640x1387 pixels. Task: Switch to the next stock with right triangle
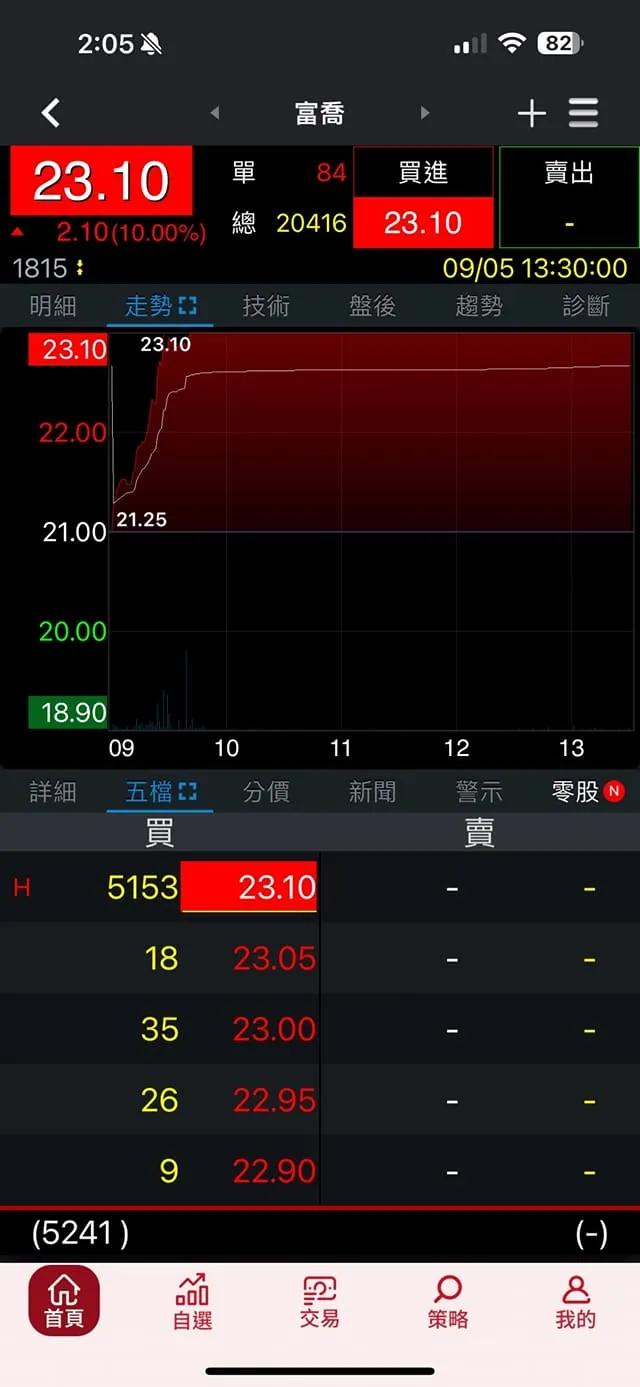tap(425, 113)
